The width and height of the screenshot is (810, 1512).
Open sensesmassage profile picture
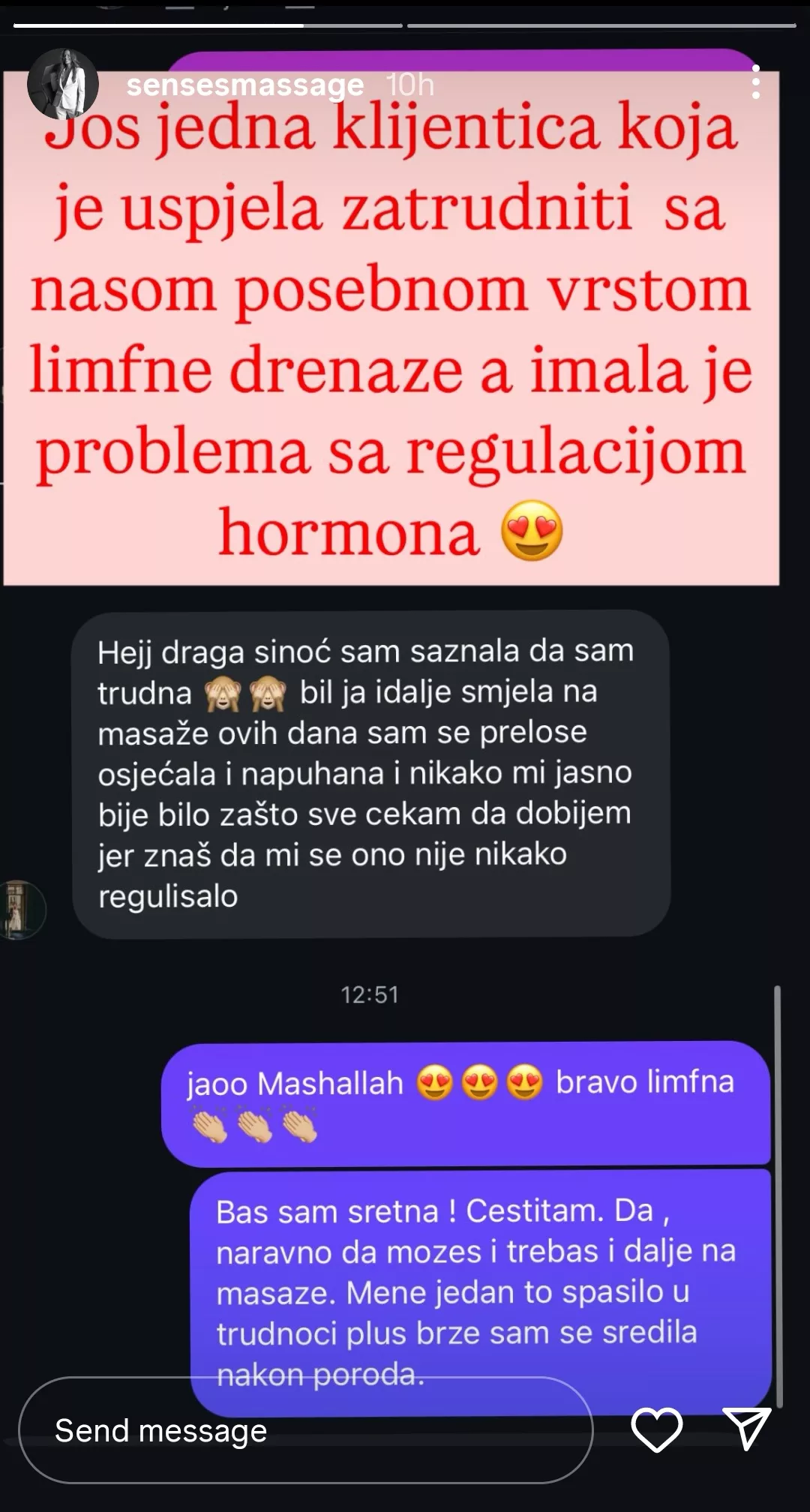click(x=62, y=84)
